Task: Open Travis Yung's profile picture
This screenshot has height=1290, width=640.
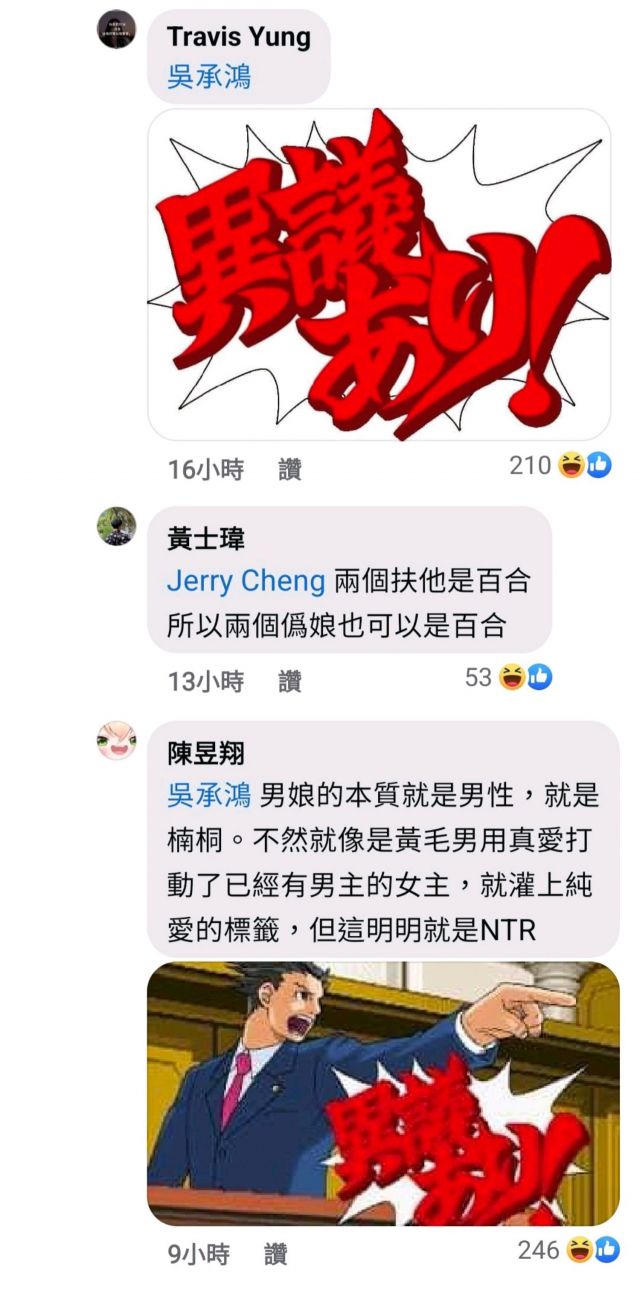Action: tap(116, 30)
